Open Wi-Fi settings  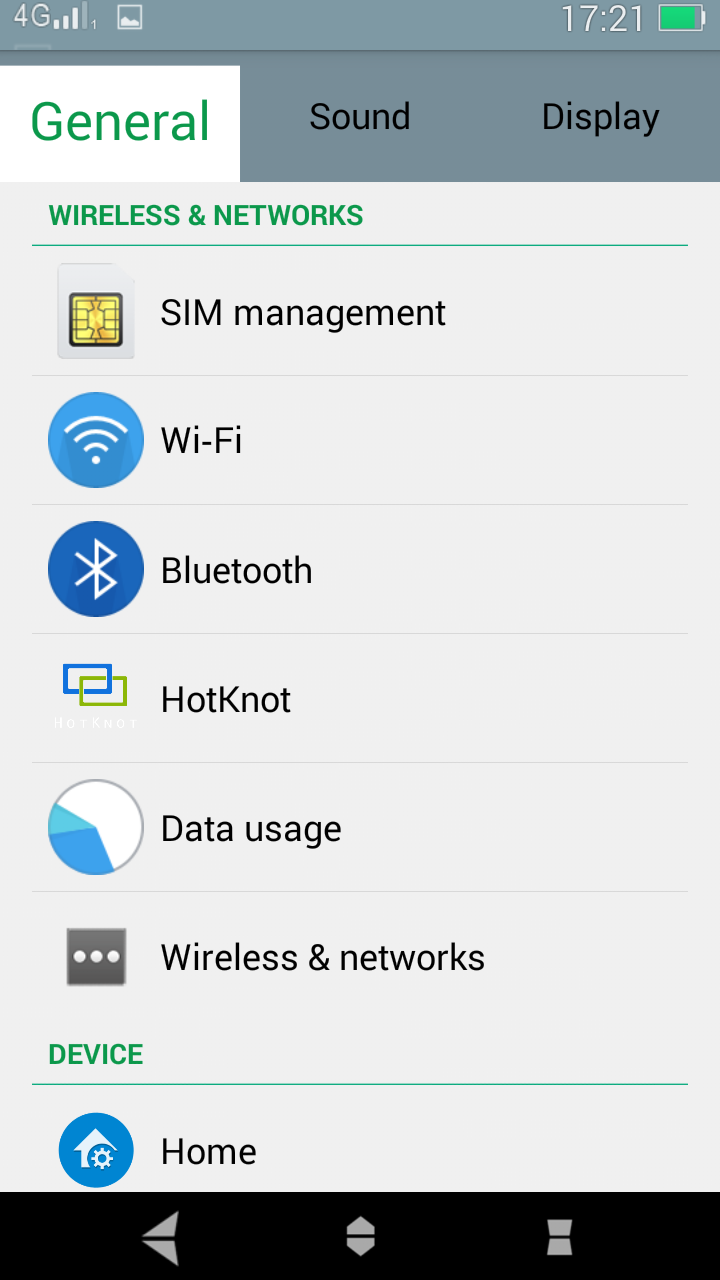[360, 440]
